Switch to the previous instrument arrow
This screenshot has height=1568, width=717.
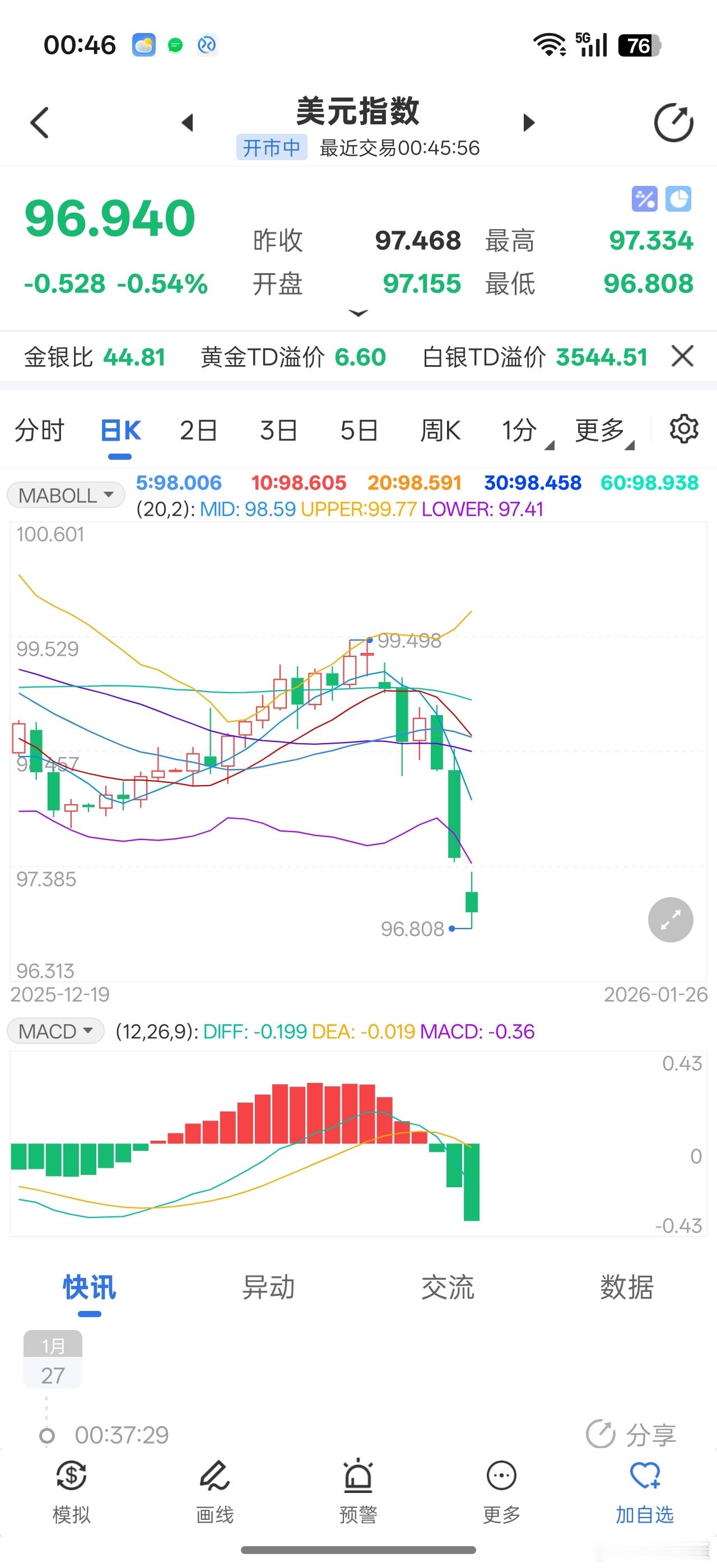tap(188, 123)
